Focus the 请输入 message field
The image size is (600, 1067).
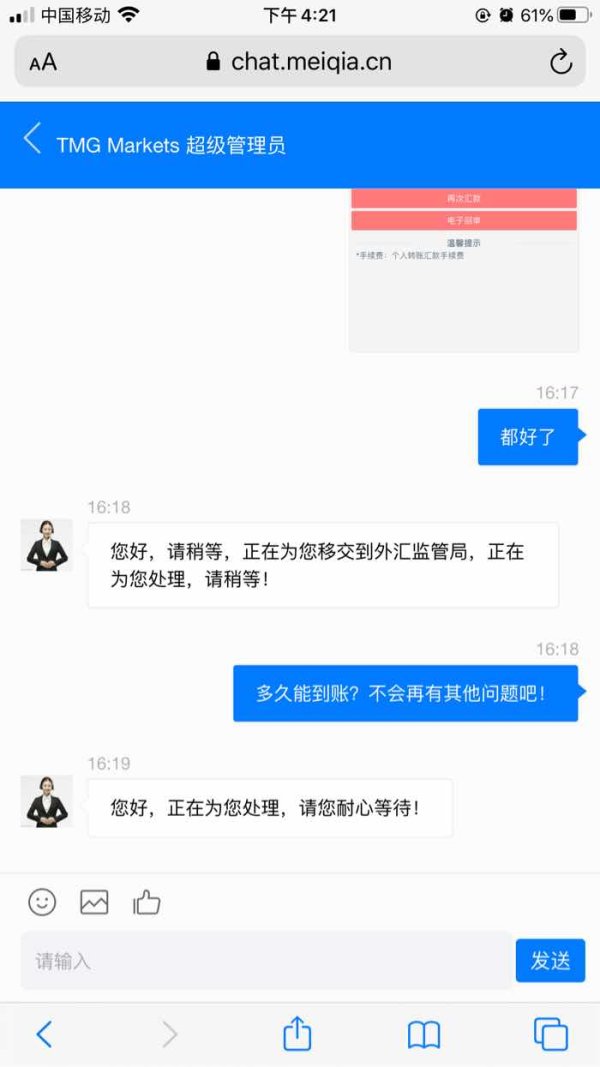coord(266,961)
